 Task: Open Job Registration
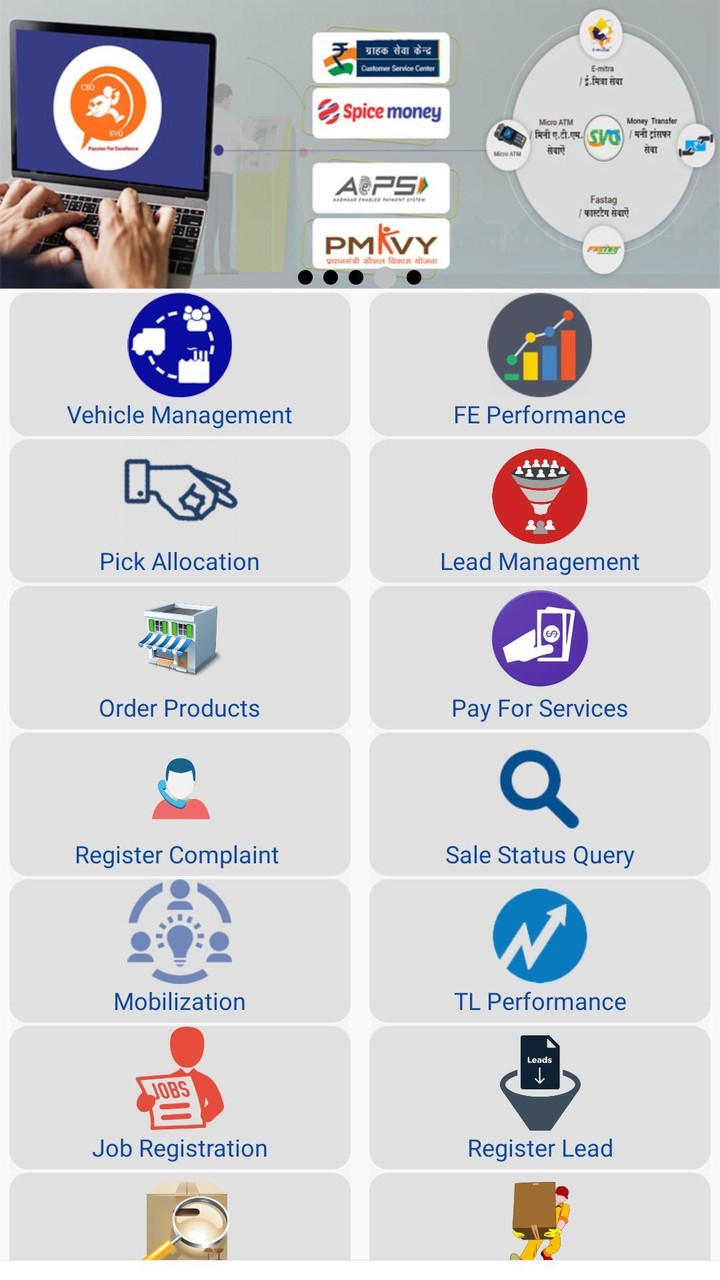pyautogui.click(x=179, y=1078)
